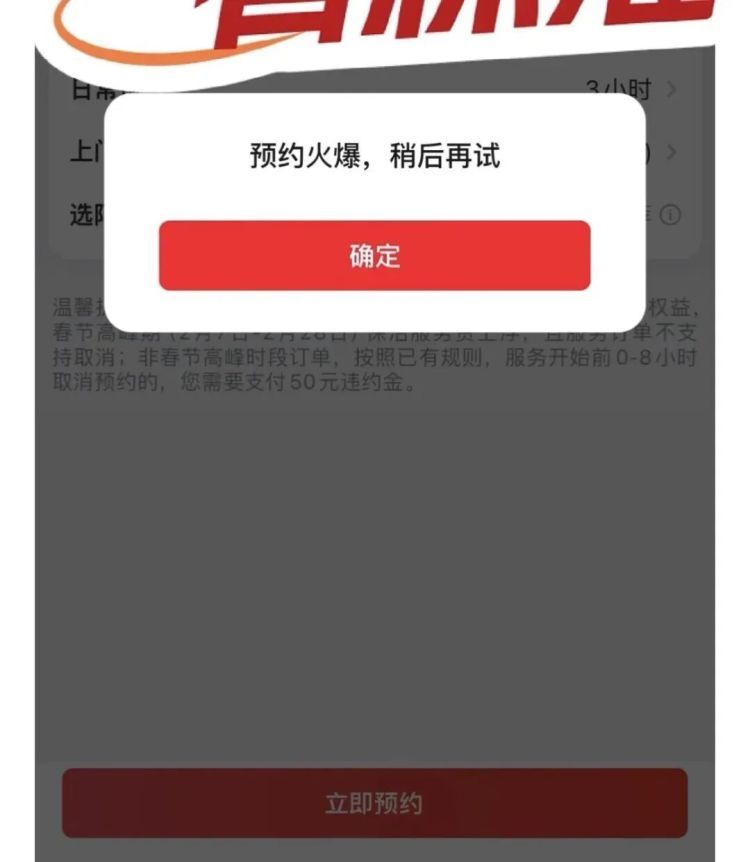Tap the ⓘ info icon on the 选阶 row

(x=670, y=215)
